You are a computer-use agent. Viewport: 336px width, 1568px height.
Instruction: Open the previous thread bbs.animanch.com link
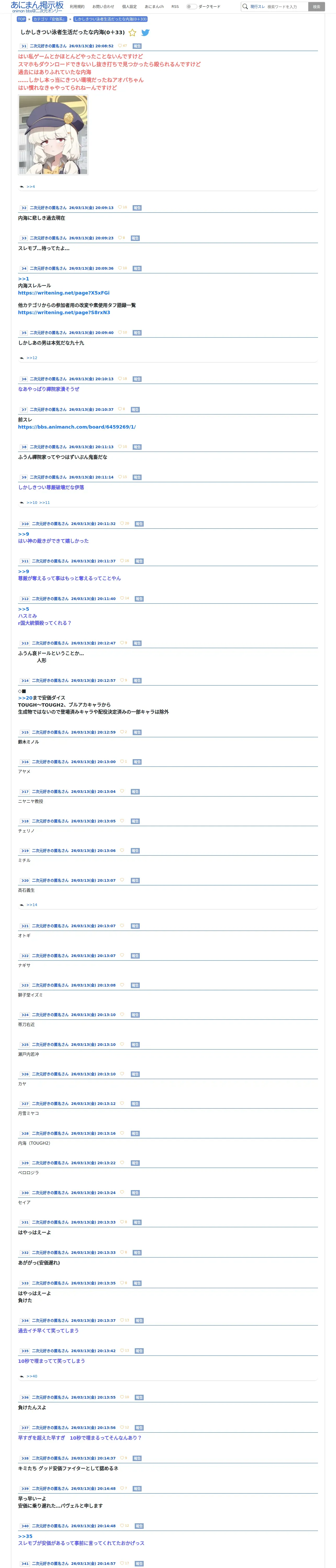77,427
